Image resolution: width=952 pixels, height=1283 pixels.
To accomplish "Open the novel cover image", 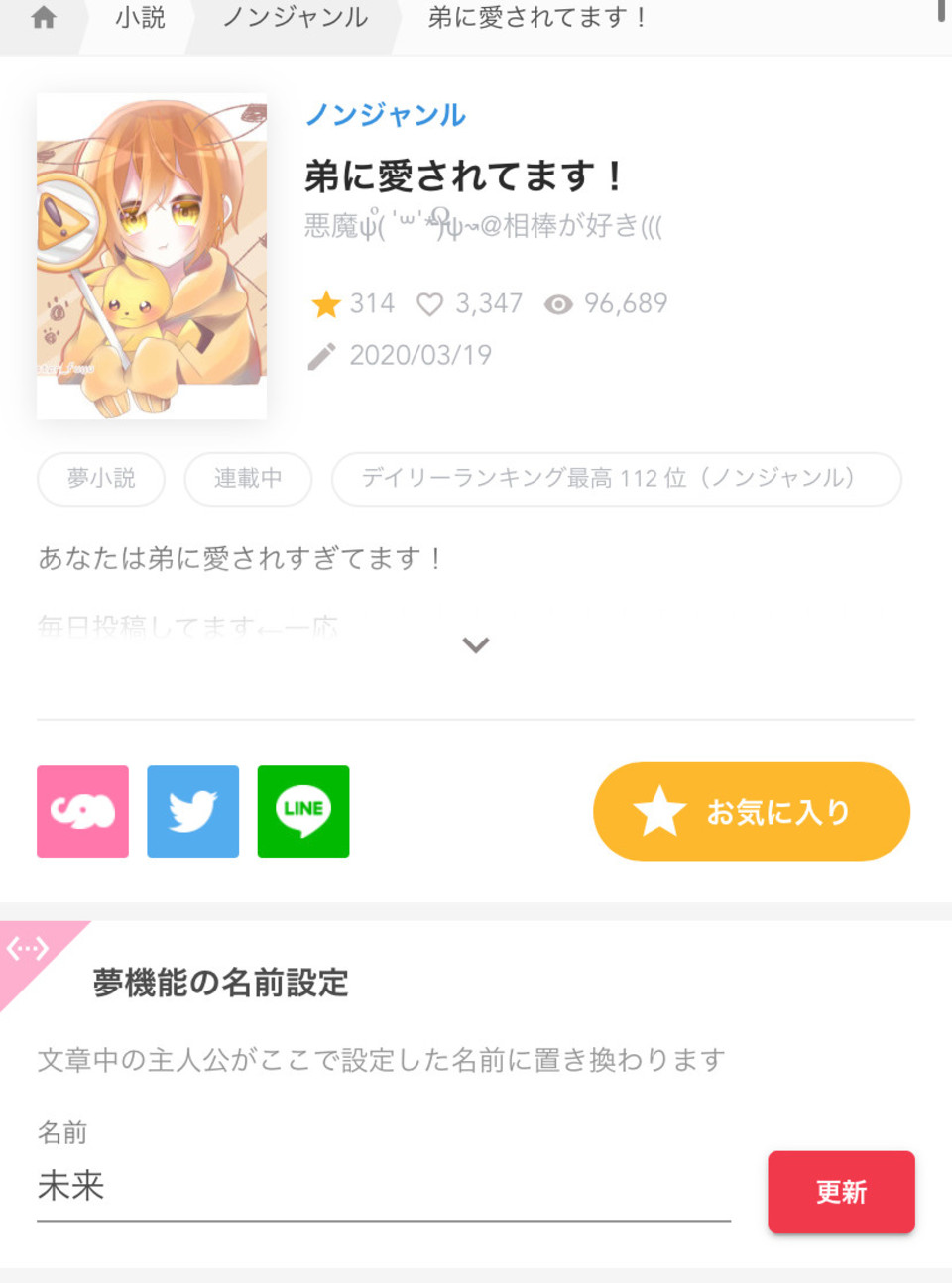I will click(x=152, y=256).
